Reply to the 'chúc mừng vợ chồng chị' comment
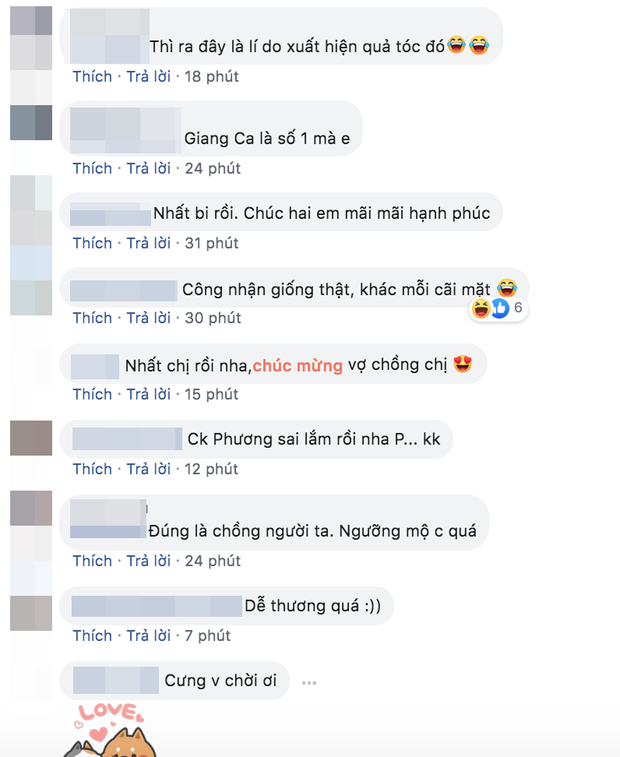620x757 pixels. point(151,394)
